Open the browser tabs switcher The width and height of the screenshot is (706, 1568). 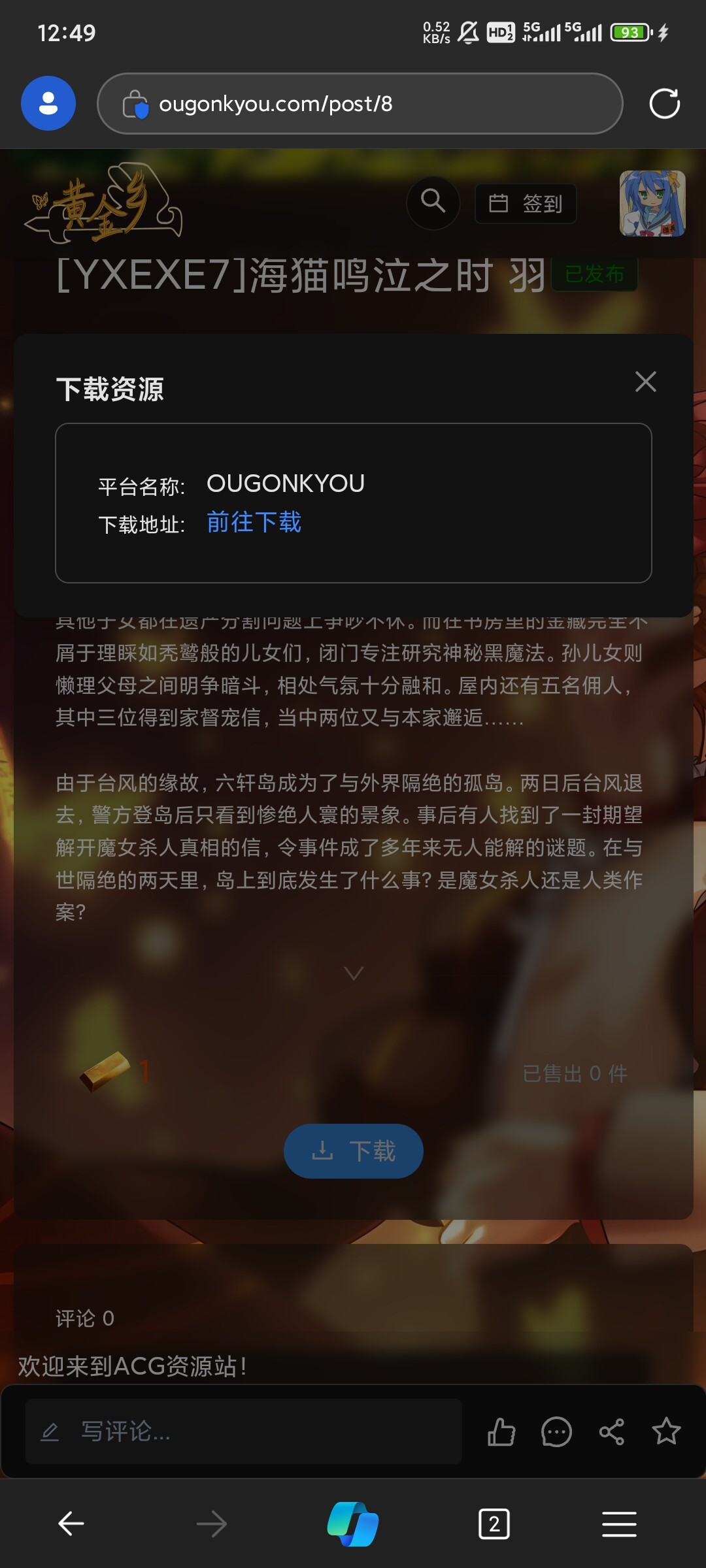click(494, 1524)
